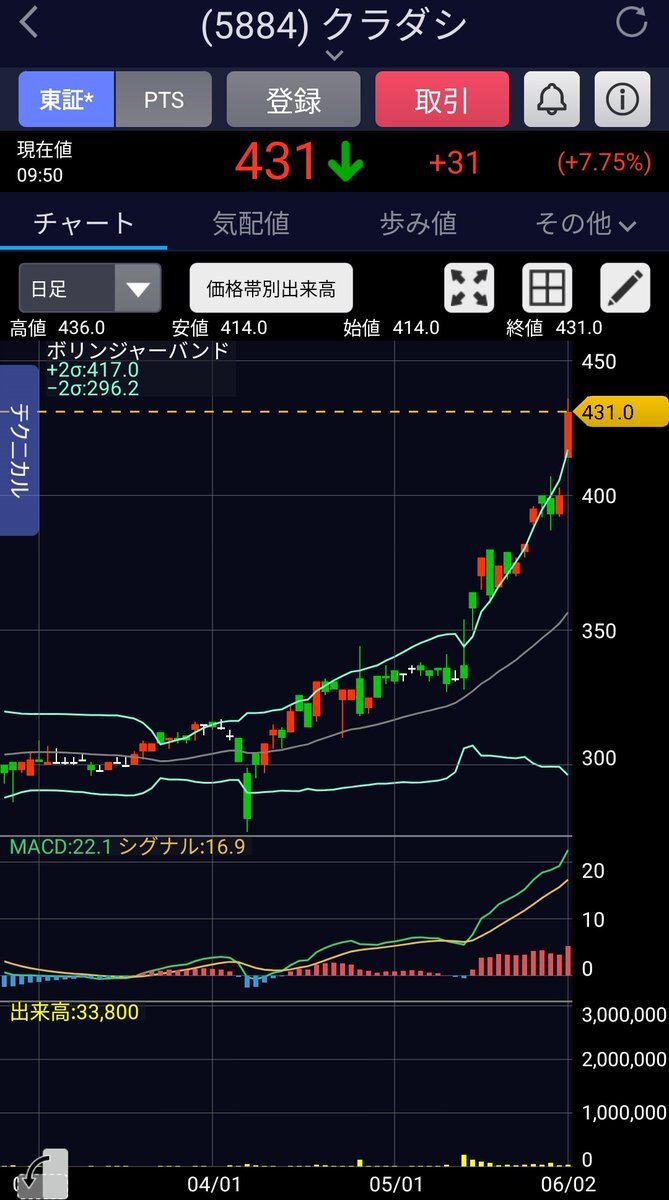Tap the bottom-left arrow icon

(x=42, y=1174)
